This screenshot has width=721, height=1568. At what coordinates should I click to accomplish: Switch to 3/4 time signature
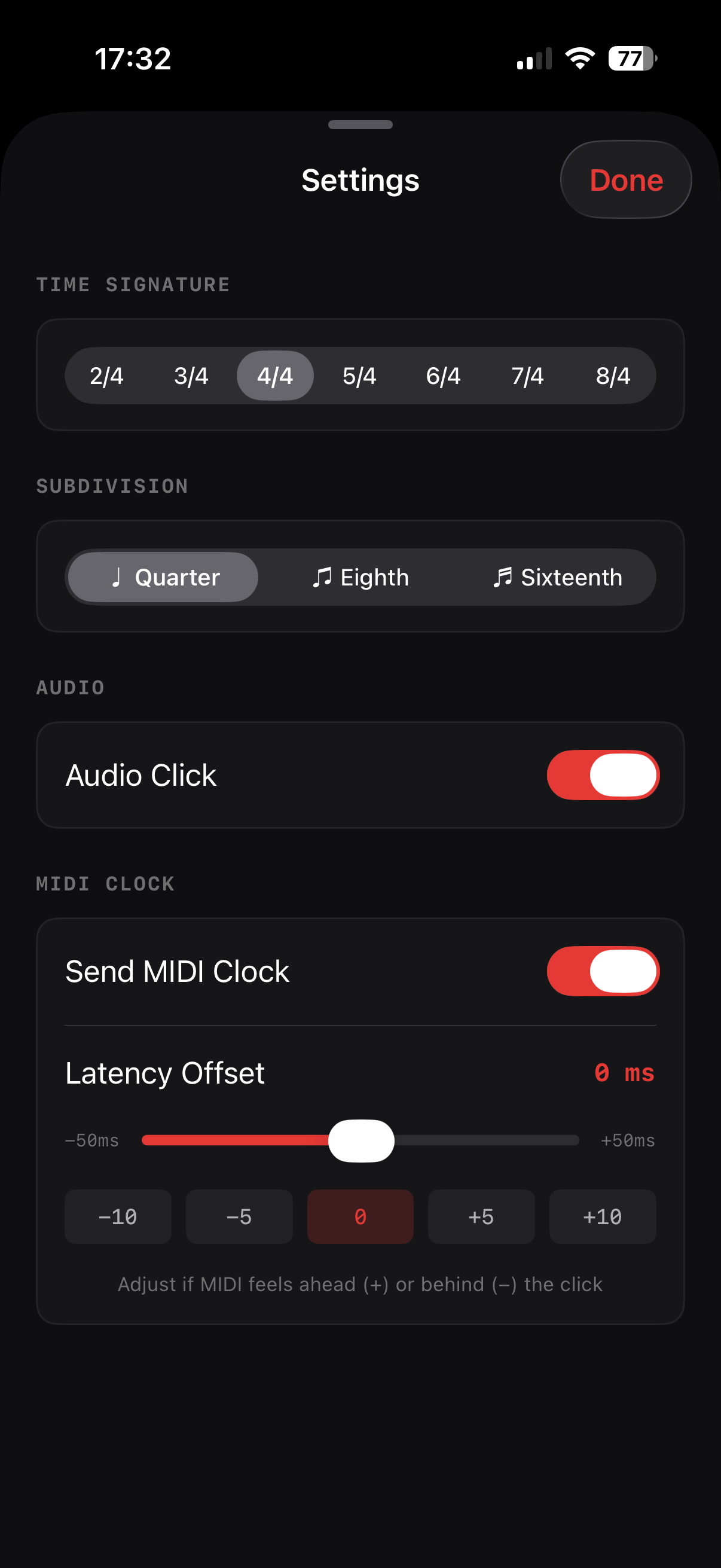tap(191, 376)
